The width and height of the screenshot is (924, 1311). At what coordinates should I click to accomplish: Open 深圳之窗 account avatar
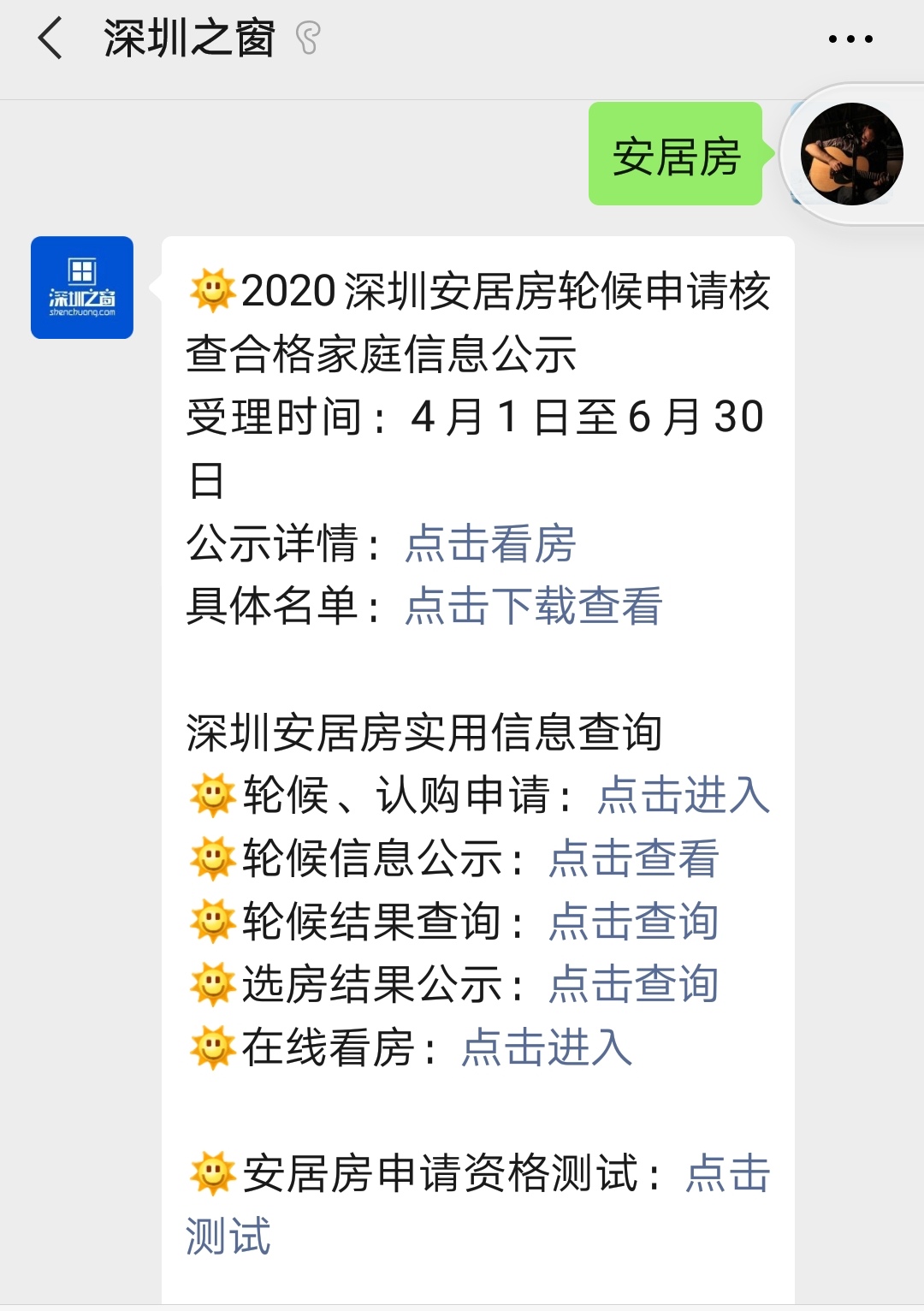82,288
